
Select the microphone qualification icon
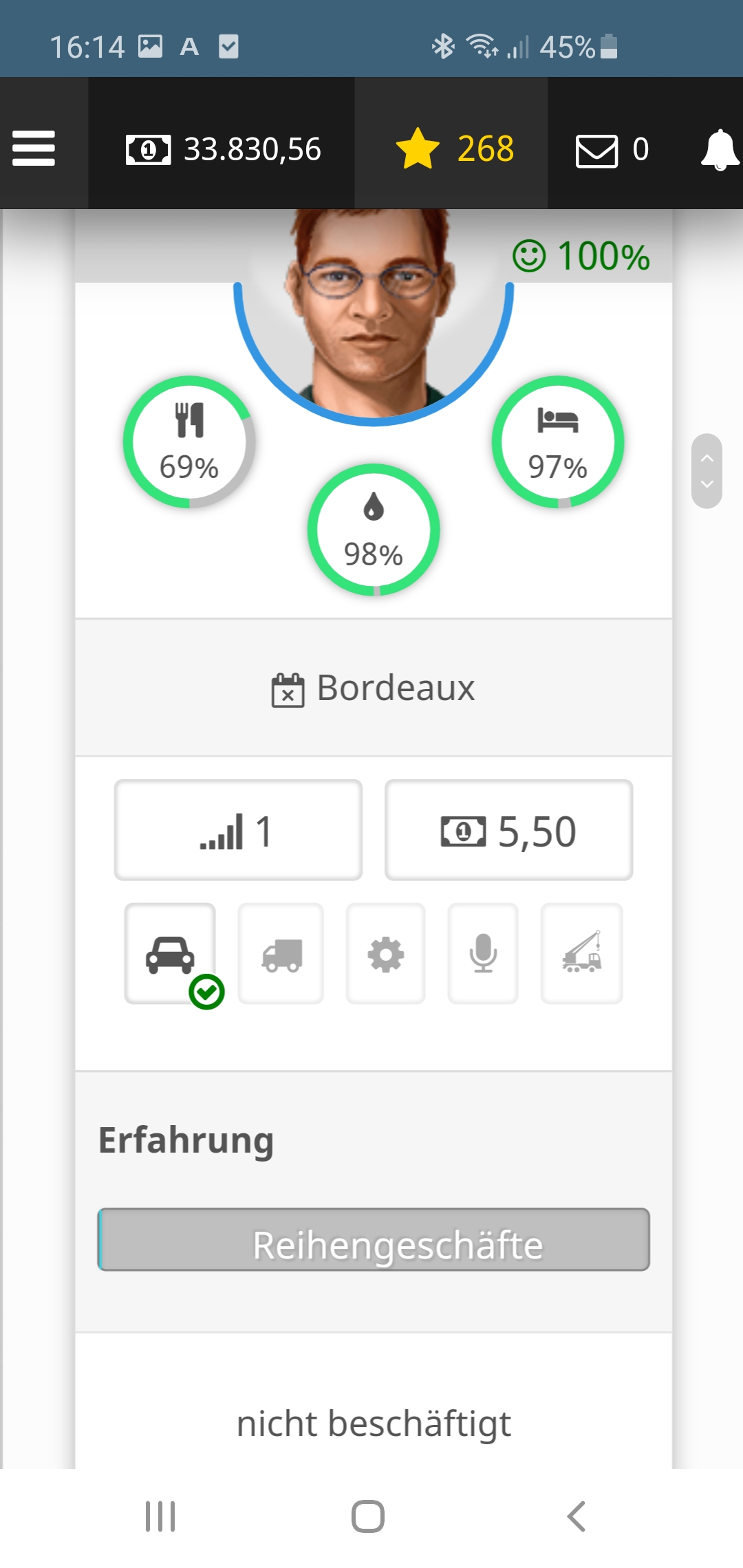[483, 954]
